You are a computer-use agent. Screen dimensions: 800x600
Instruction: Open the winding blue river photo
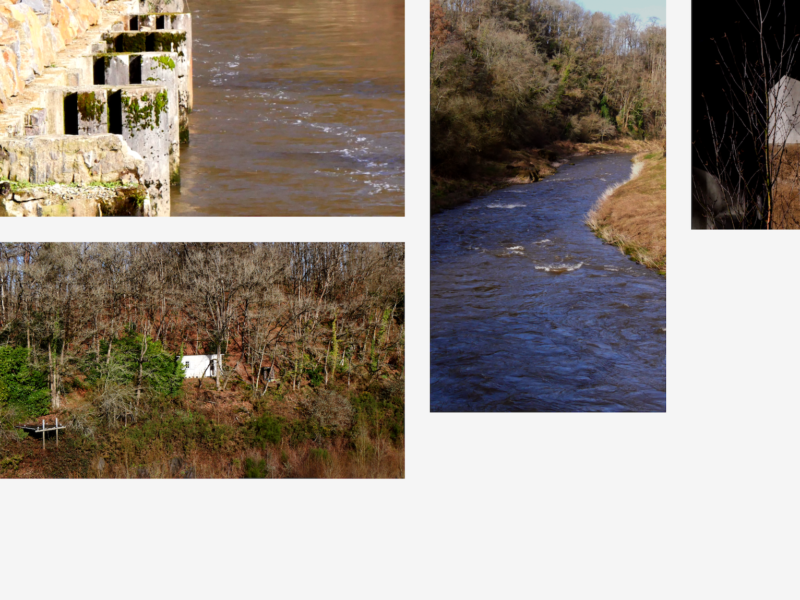point(547,205)
